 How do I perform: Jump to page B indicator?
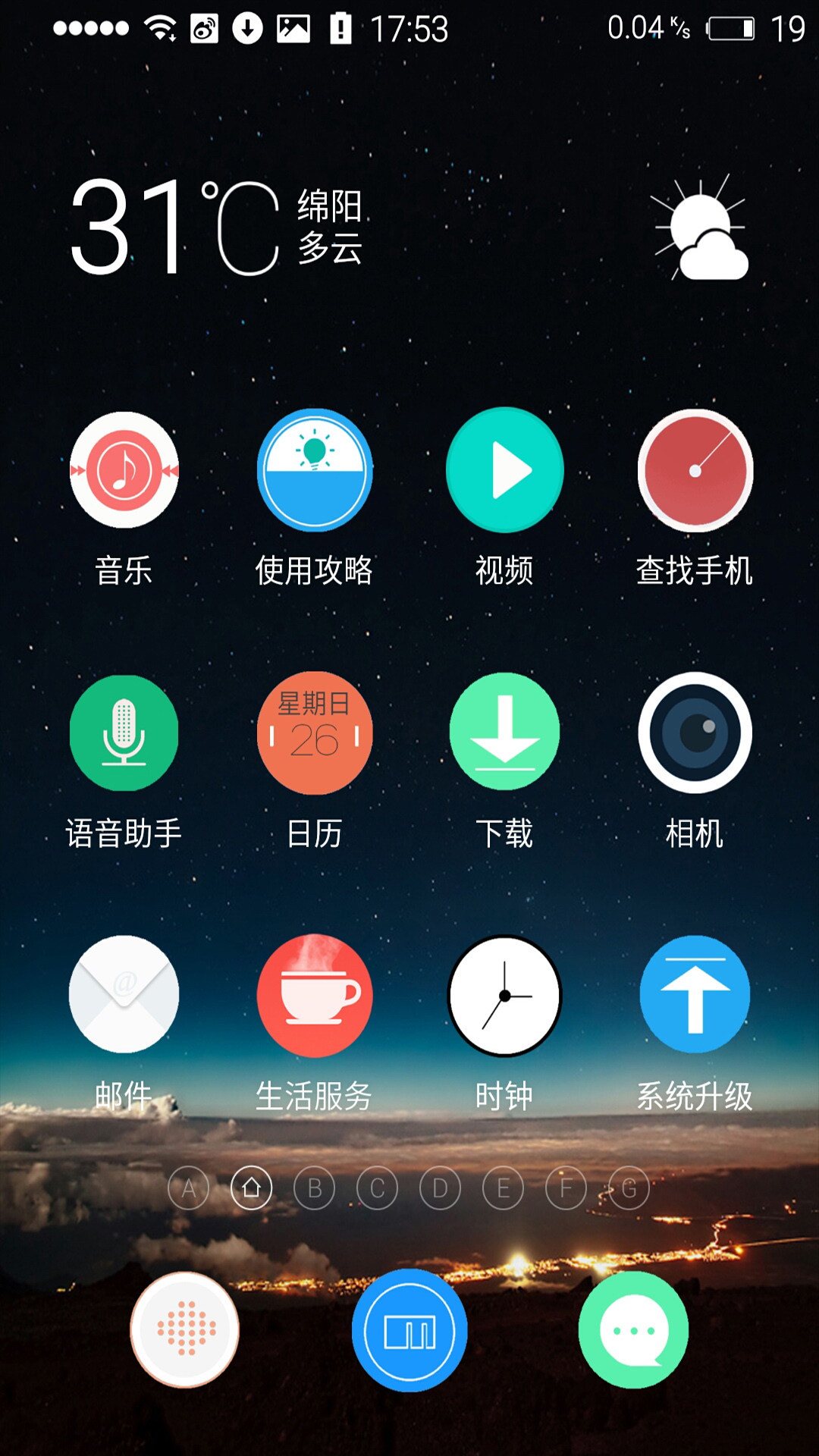click(x=315, y=1188)
